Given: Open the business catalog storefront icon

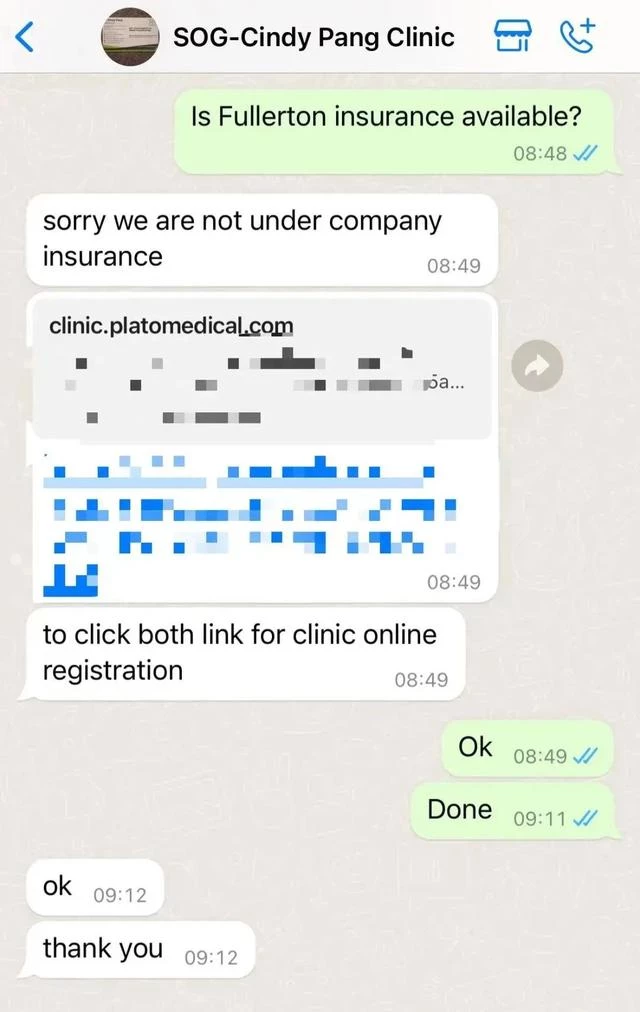Looking at the screenshot, I should click(514, 37).
